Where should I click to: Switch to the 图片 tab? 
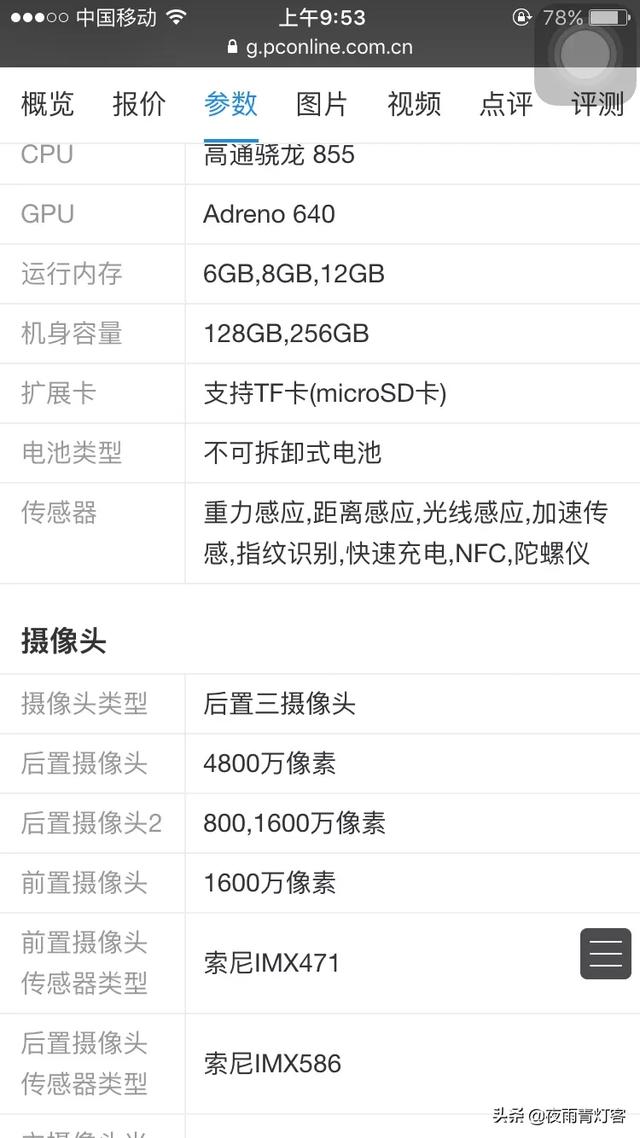coord(322,104)
